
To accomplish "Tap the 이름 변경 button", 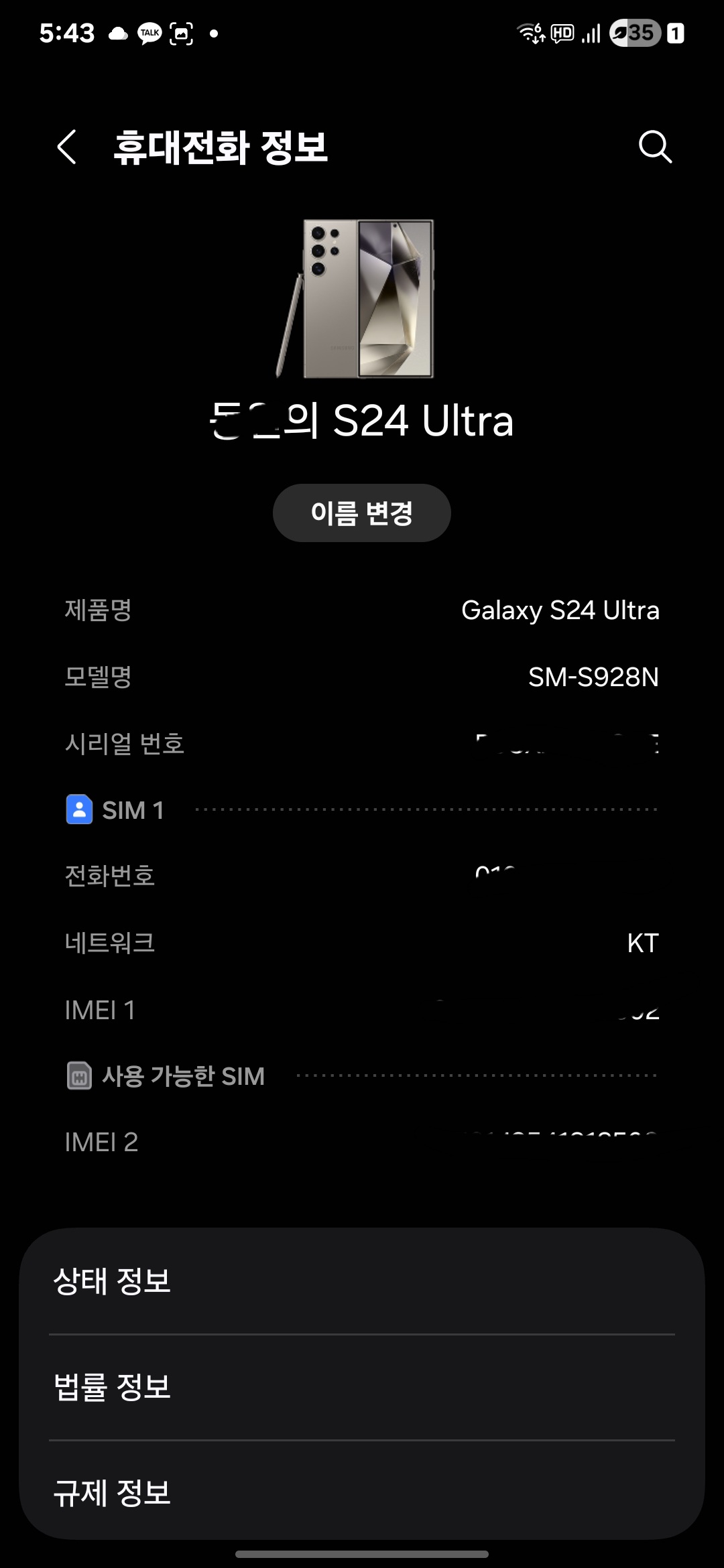I will click(361, 513).
